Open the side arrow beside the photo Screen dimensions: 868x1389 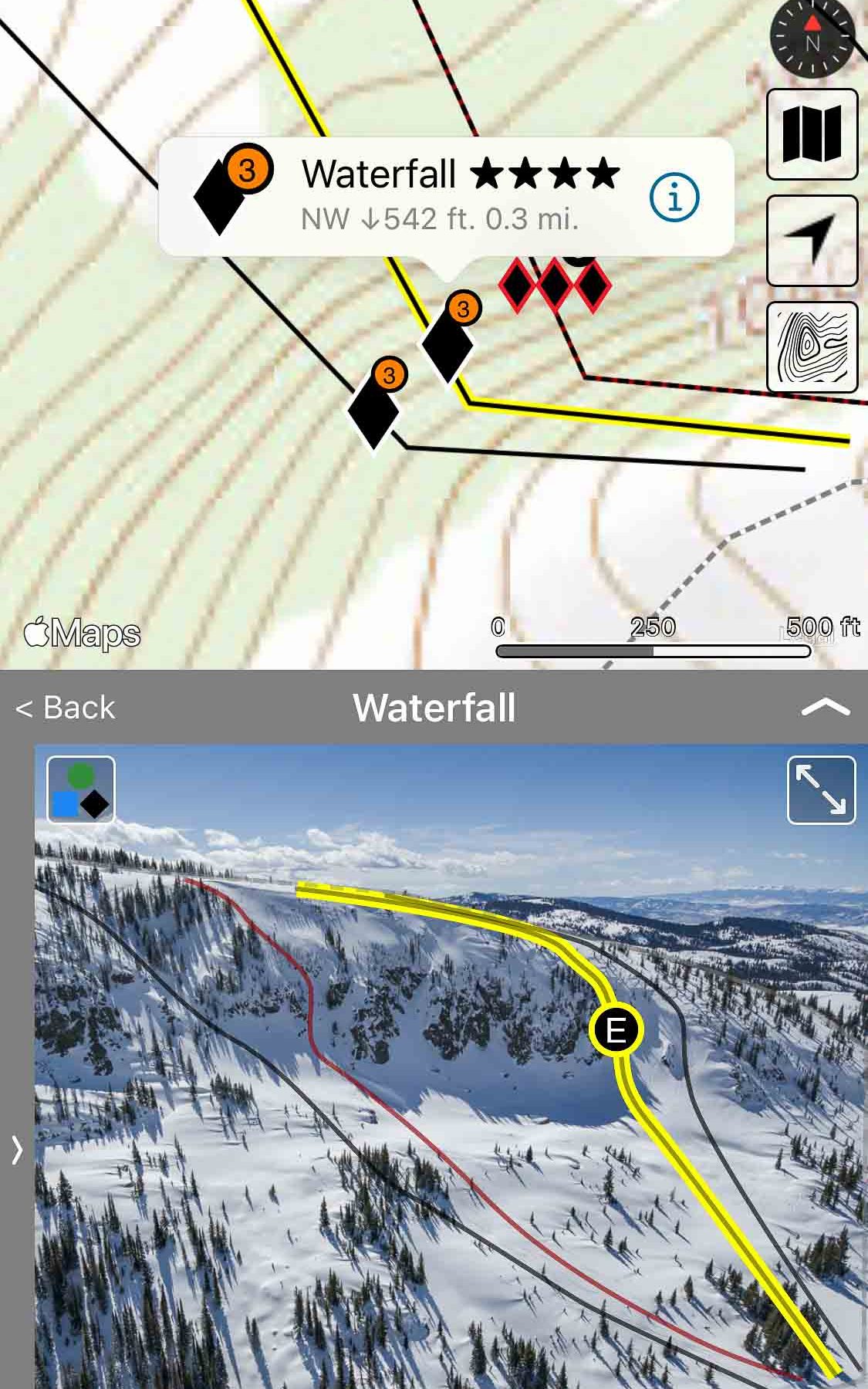[x=17, y=1150]
